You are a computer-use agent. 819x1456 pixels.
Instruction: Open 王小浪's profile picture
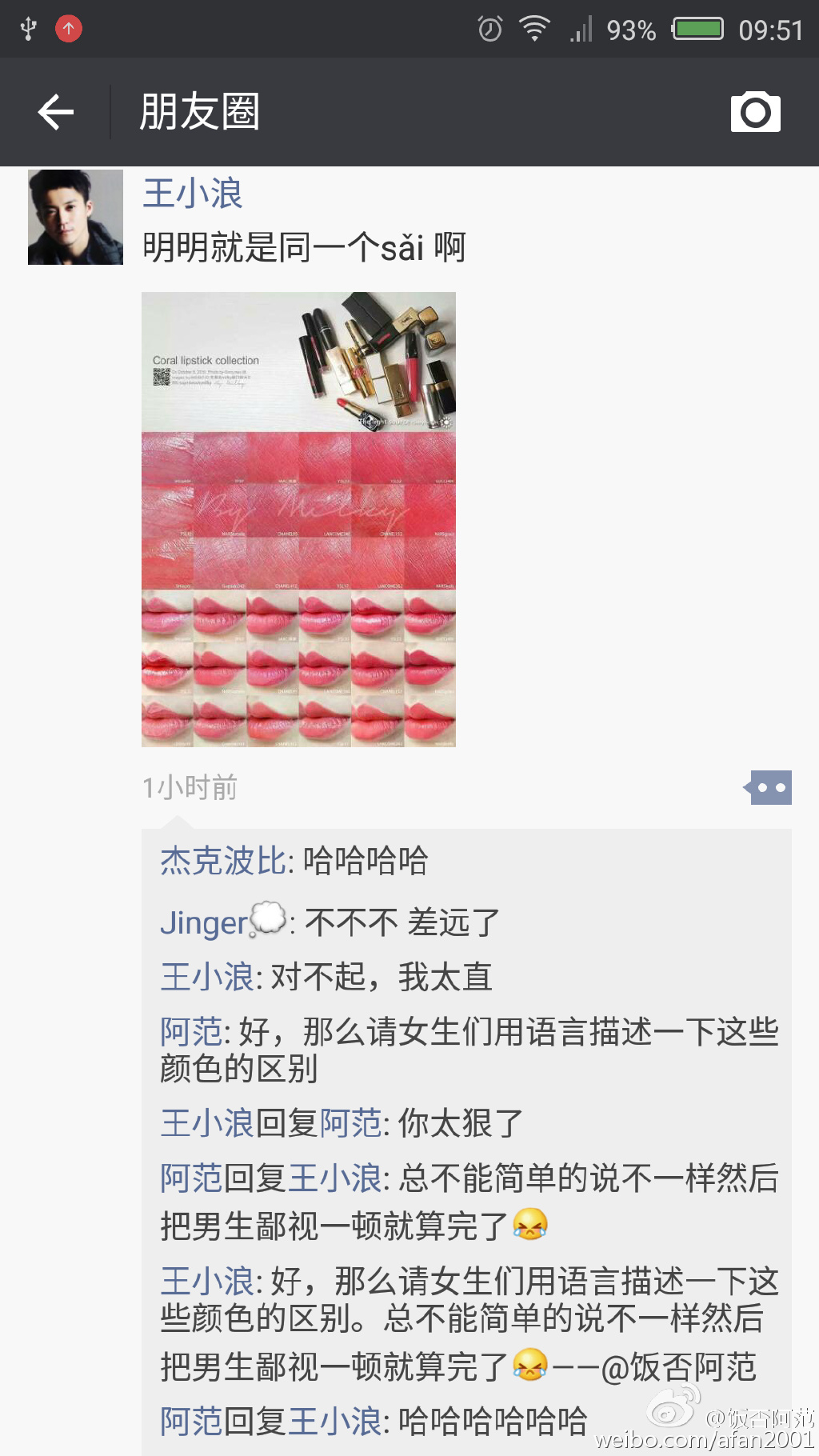75,217
